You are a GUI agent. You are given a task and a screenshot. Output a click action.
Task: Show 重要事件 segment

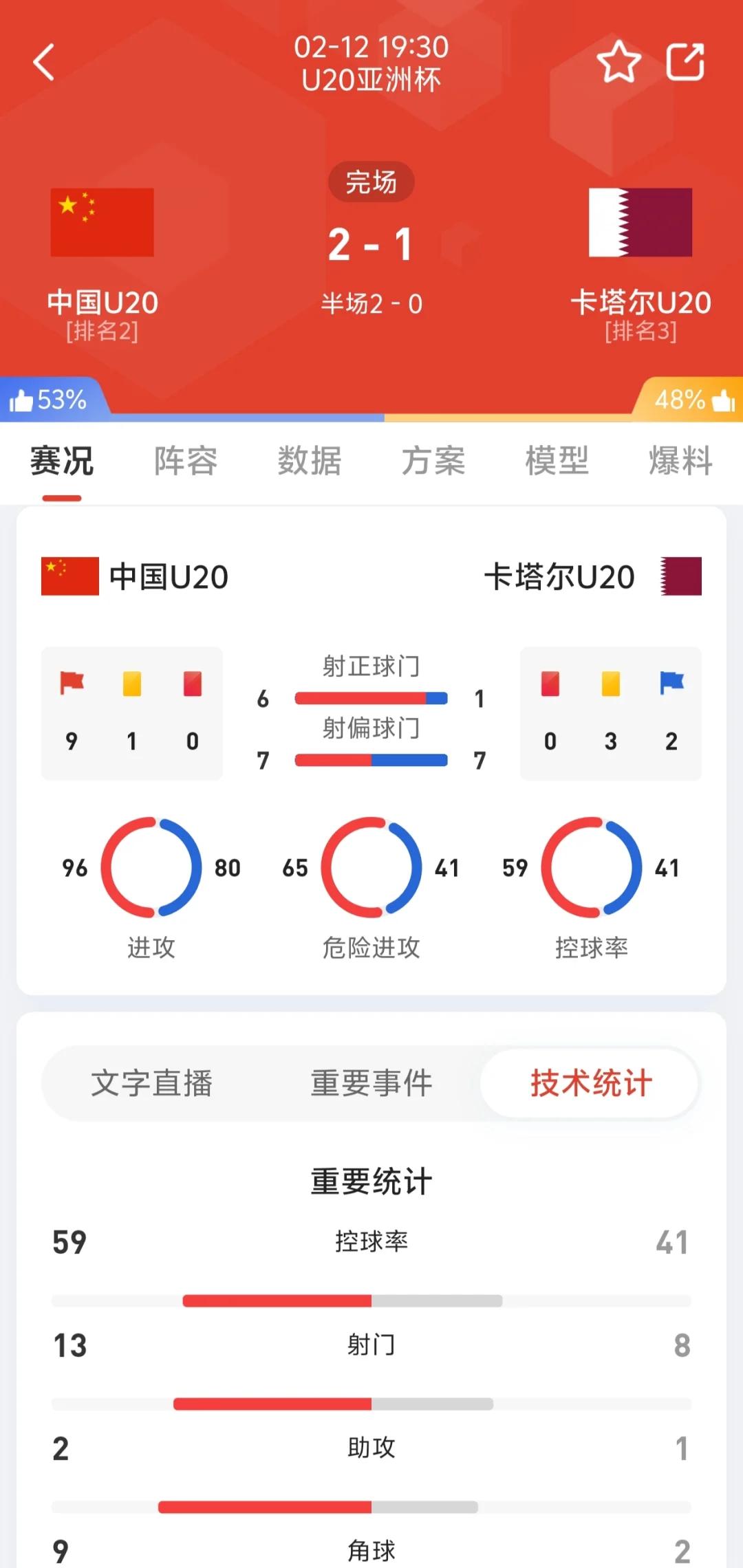coord(371,1083)
